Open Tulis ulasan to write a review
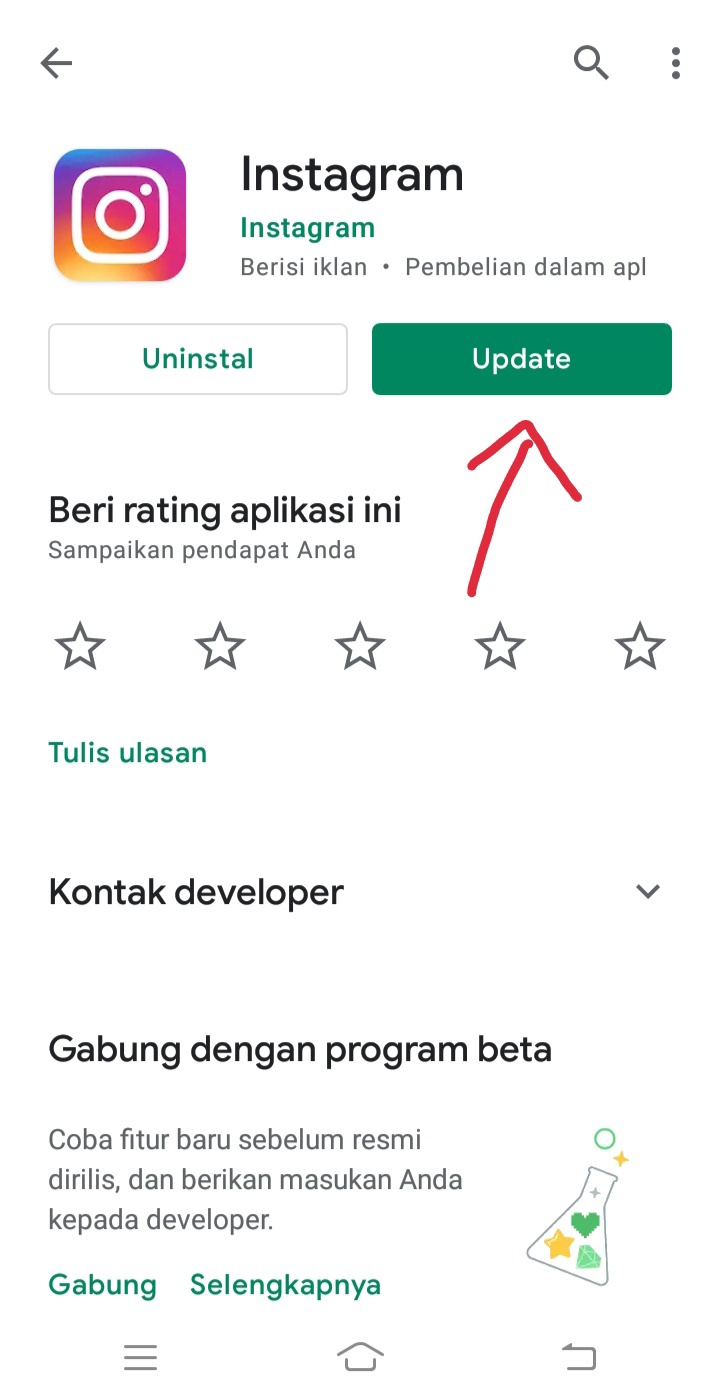This screenshot has height=1388, width=720. point(127,752)
